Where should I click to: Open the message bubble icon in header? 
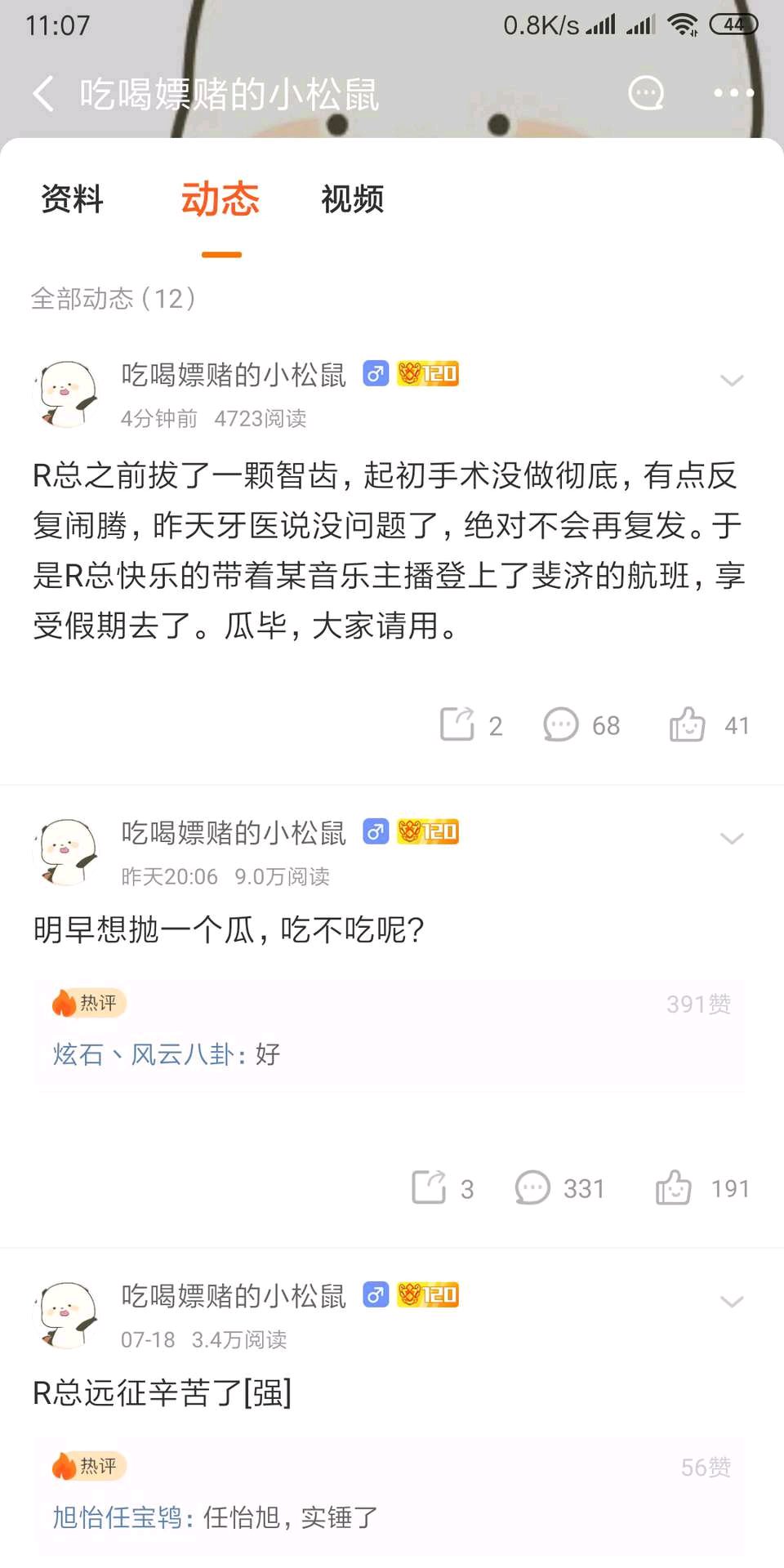(x=646, y=93)
